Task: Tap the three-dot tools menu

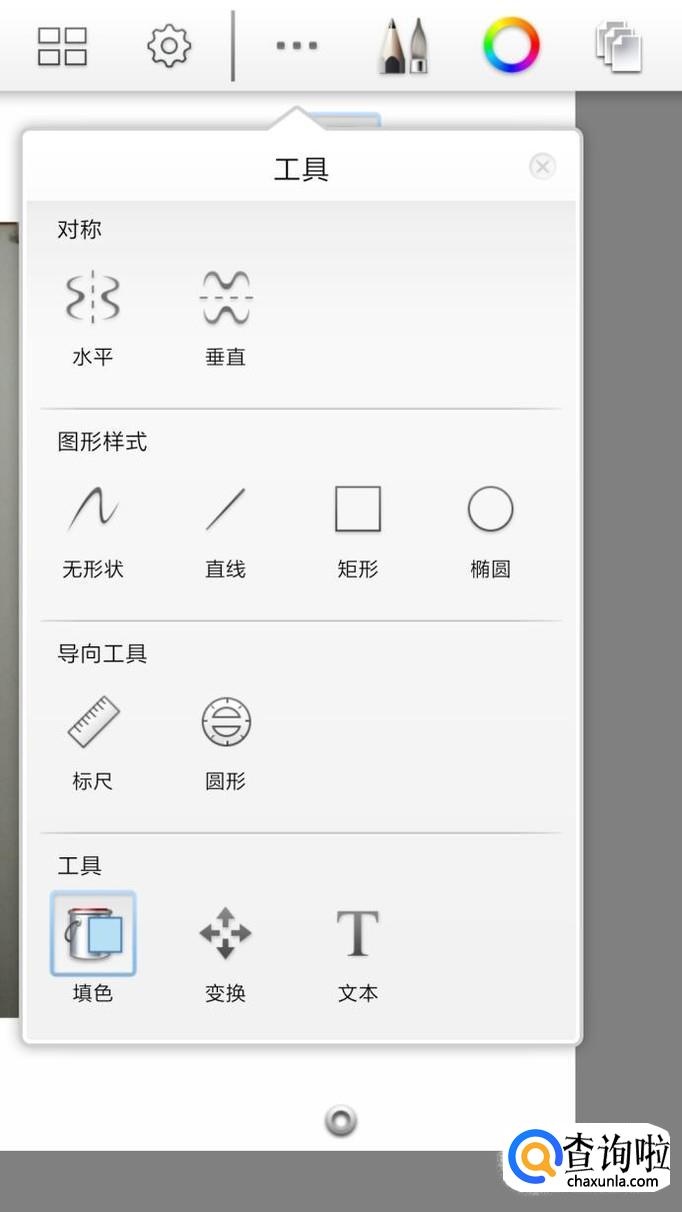Action: pos(297,46)
